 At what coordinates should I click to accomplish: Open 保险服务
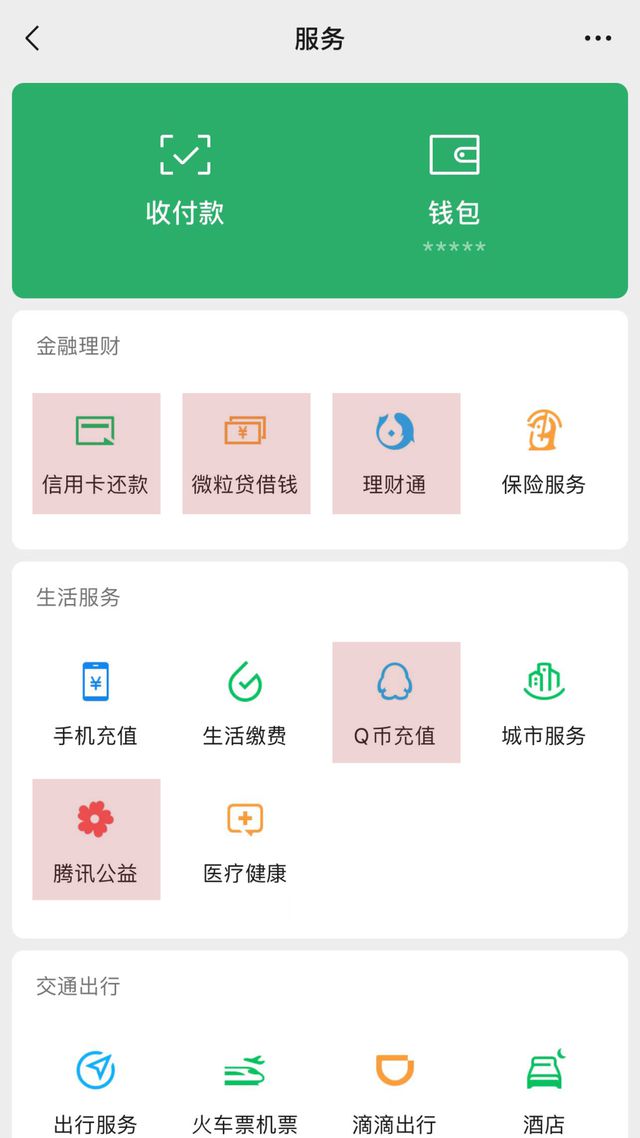544,454
